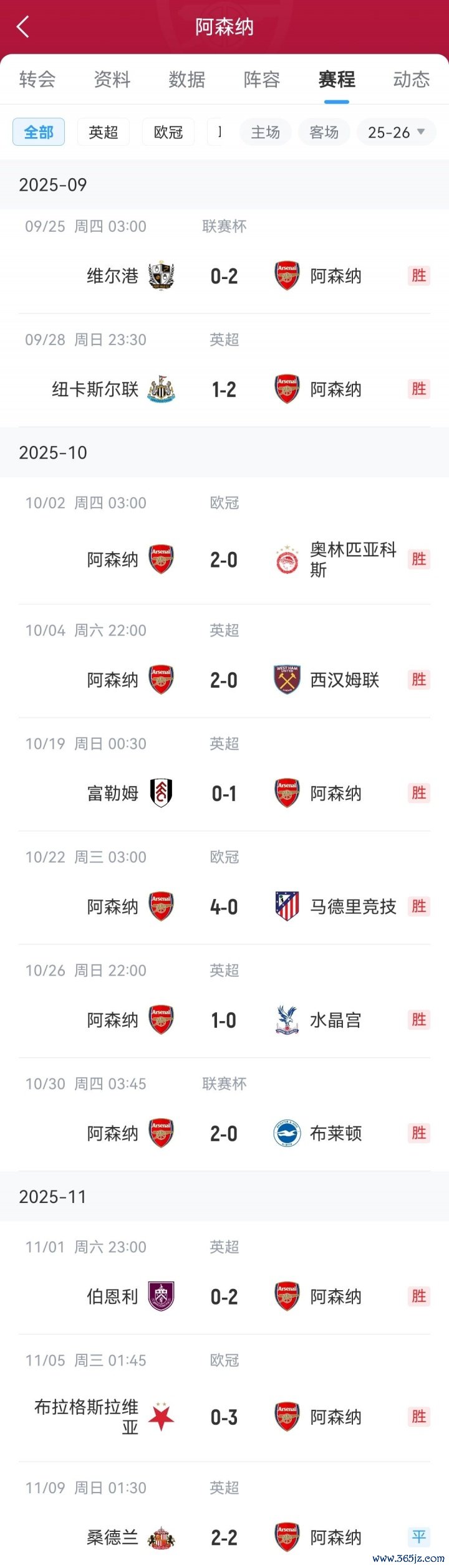Open the 动态 tab

point(411,80)
